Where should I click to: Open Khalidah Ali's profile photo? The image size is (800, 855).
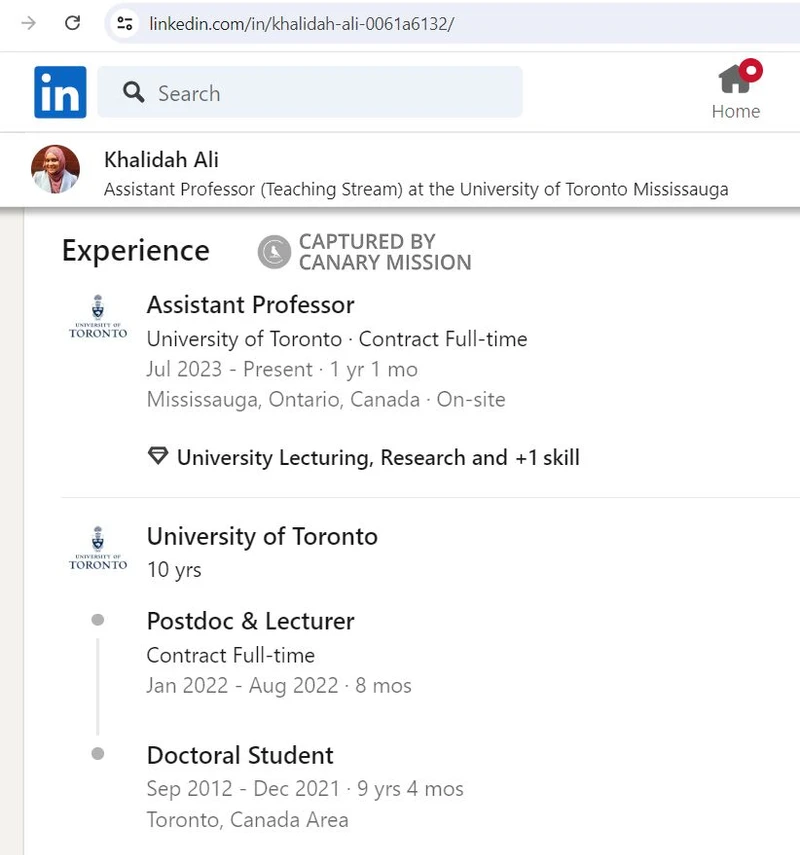pyautogui.click(x=55, y=169)
